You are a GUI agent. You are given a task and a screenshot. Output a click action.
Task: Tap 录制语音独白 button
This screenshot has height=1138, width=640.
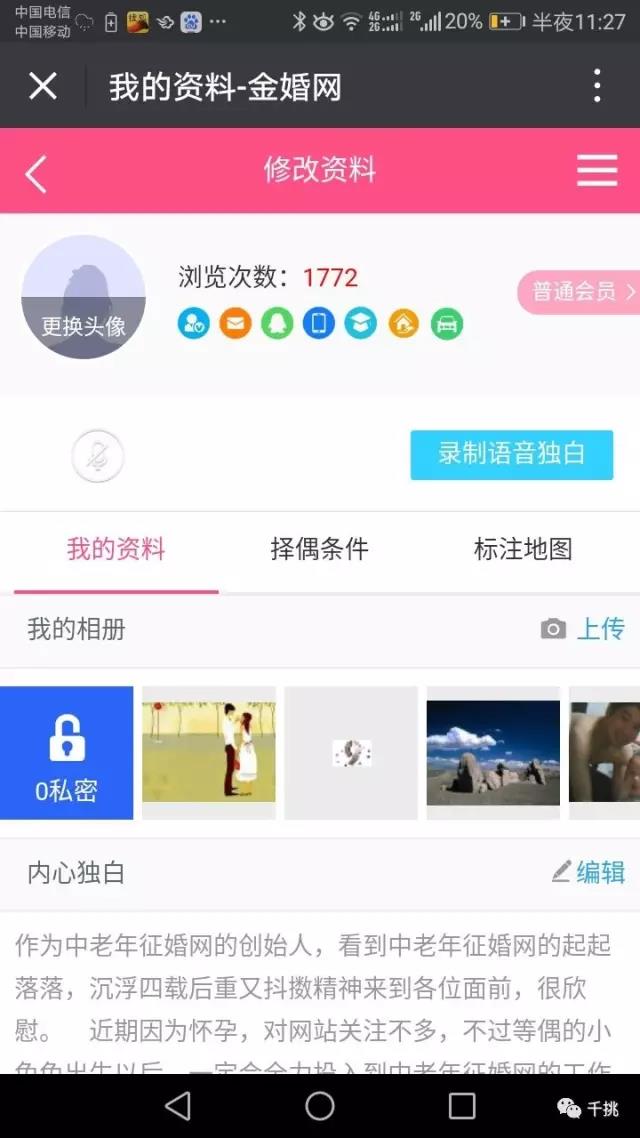[x=511, y=454]
